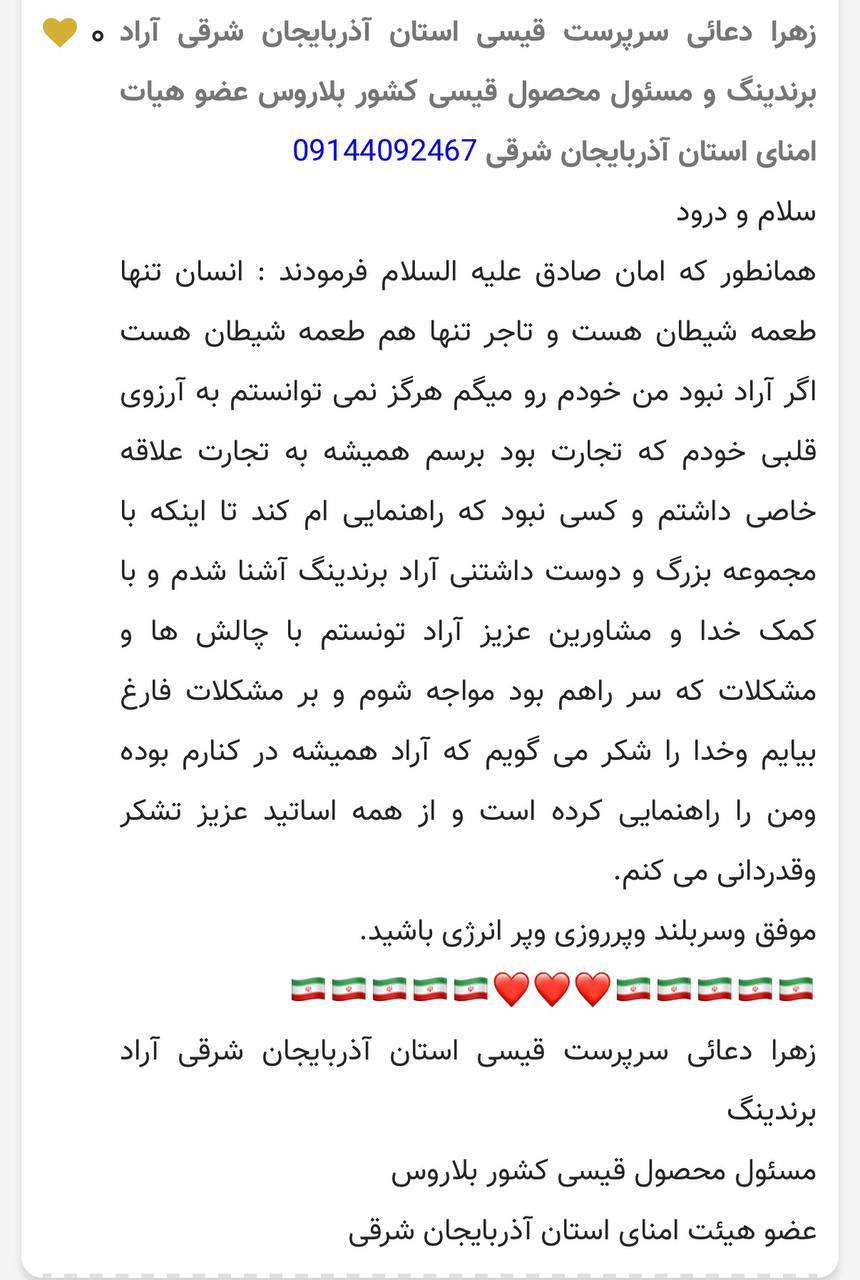Tap the phone number 09144092467 link

pos(384,151)
